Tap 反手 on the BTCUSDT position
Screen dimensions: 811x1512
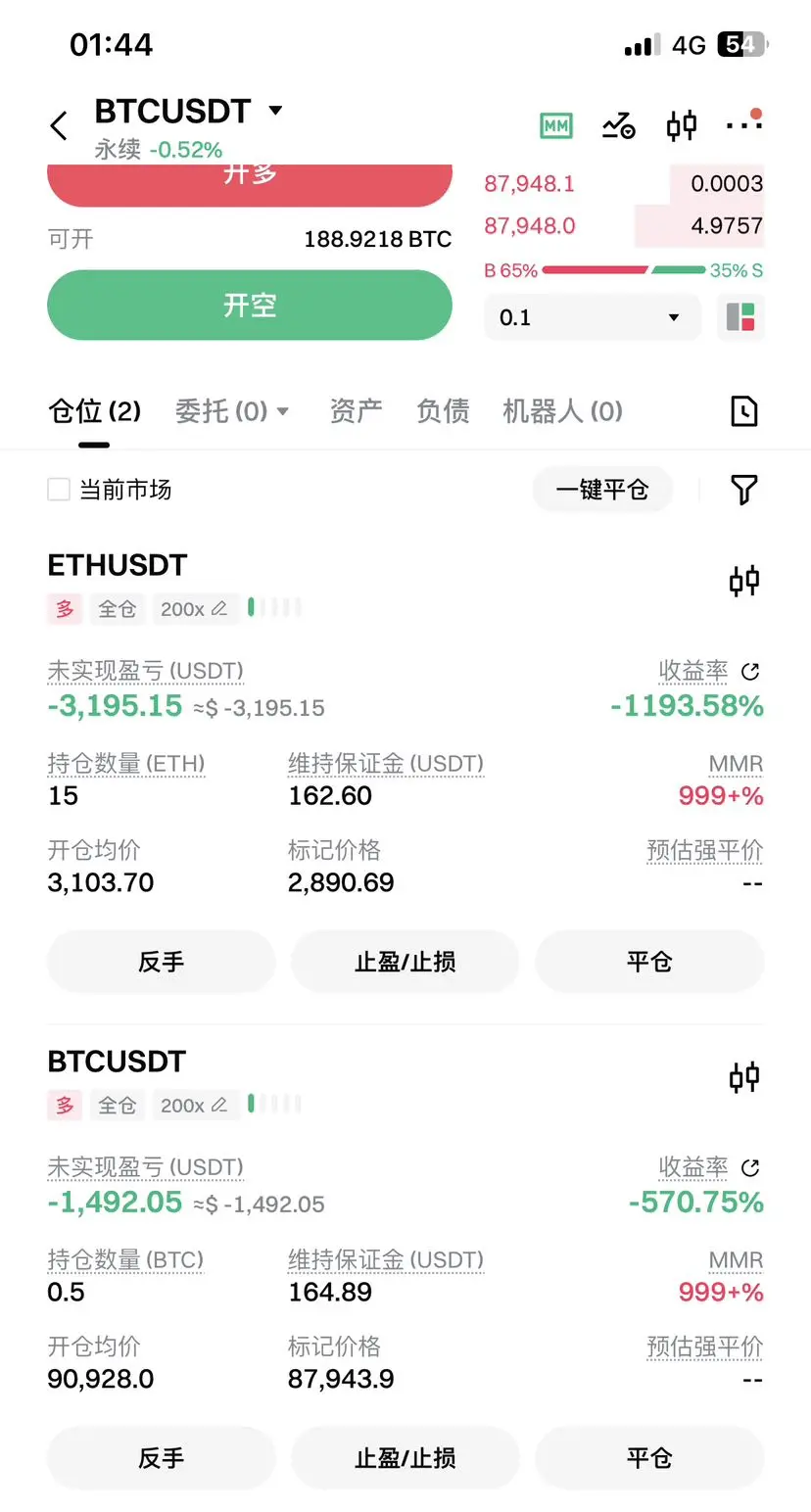pos(161,1458)
